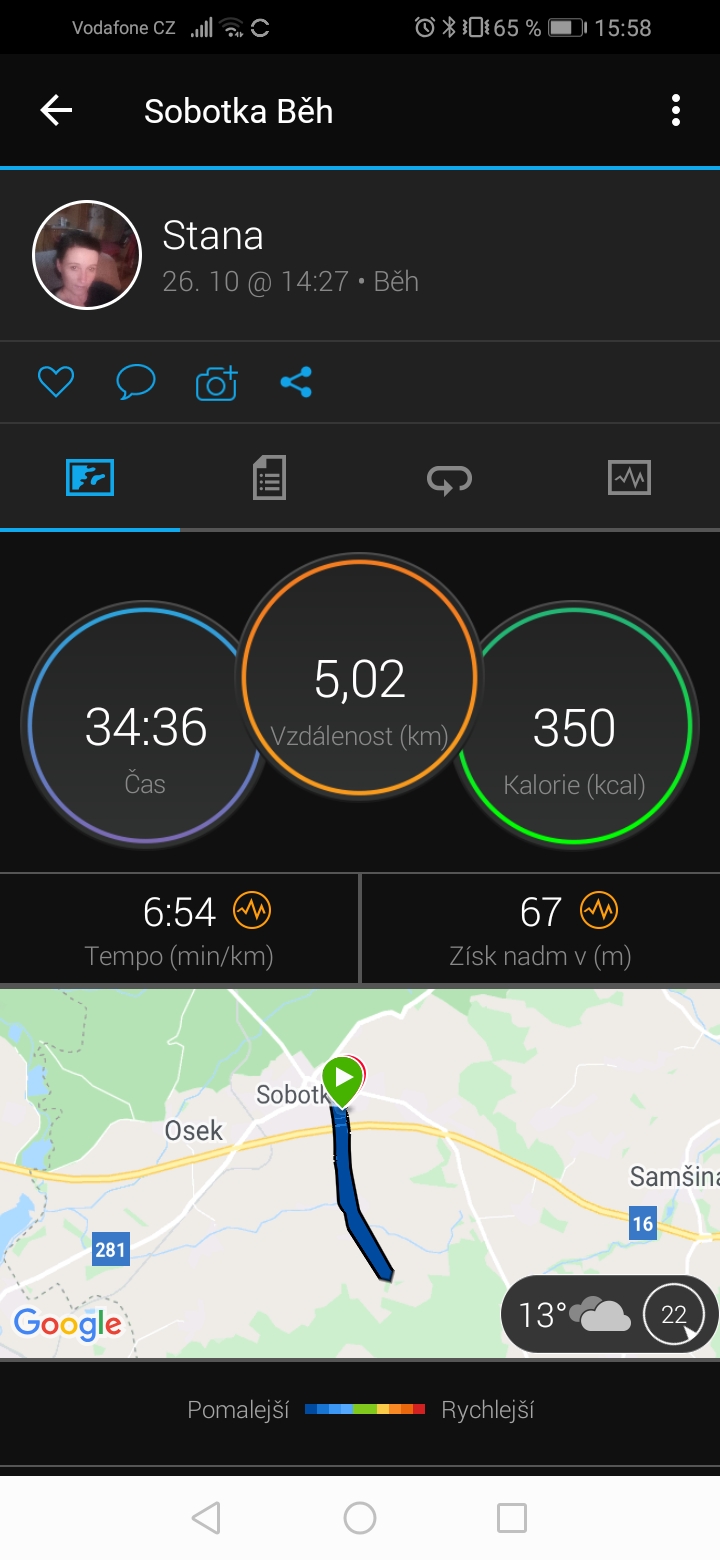The height and width of the screenshot is (1560, 720).
Task: Share this run activity
Action: click(296, 382)
